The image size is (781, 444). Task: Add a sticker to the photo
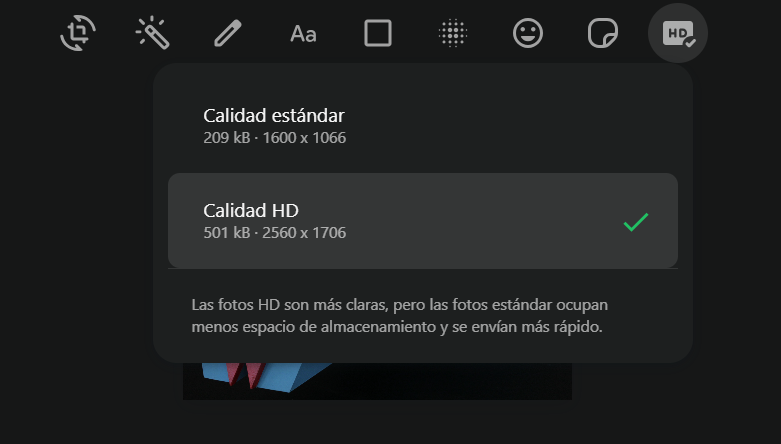pyautogui.click(x=602, y=34)
